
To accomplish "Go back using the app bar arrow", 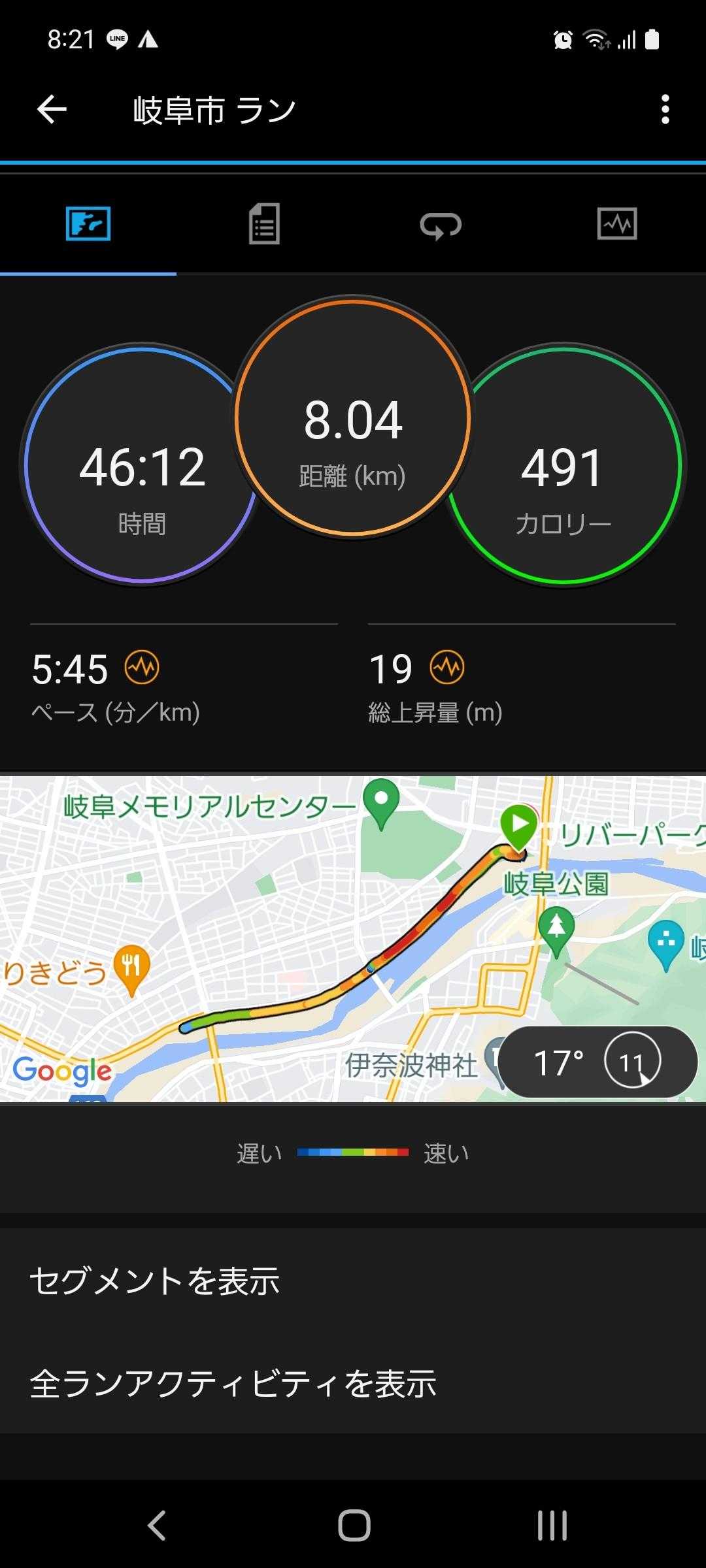I will (52, 109).
